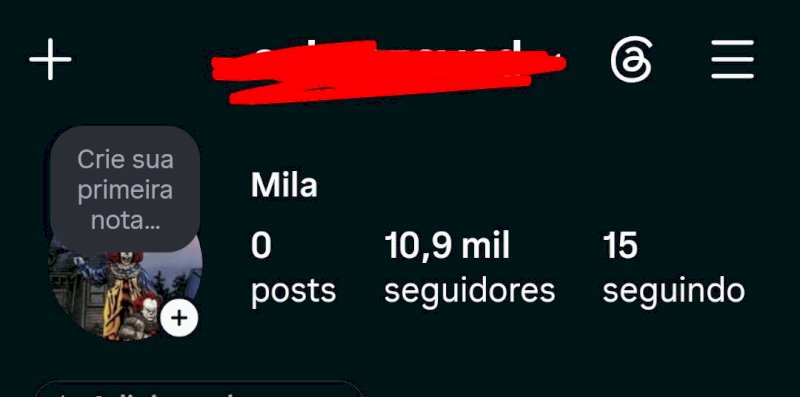Screen dimensions: 800x397
Task: Tap the plus icon to create new content
Action: click(x=50, y=59)
